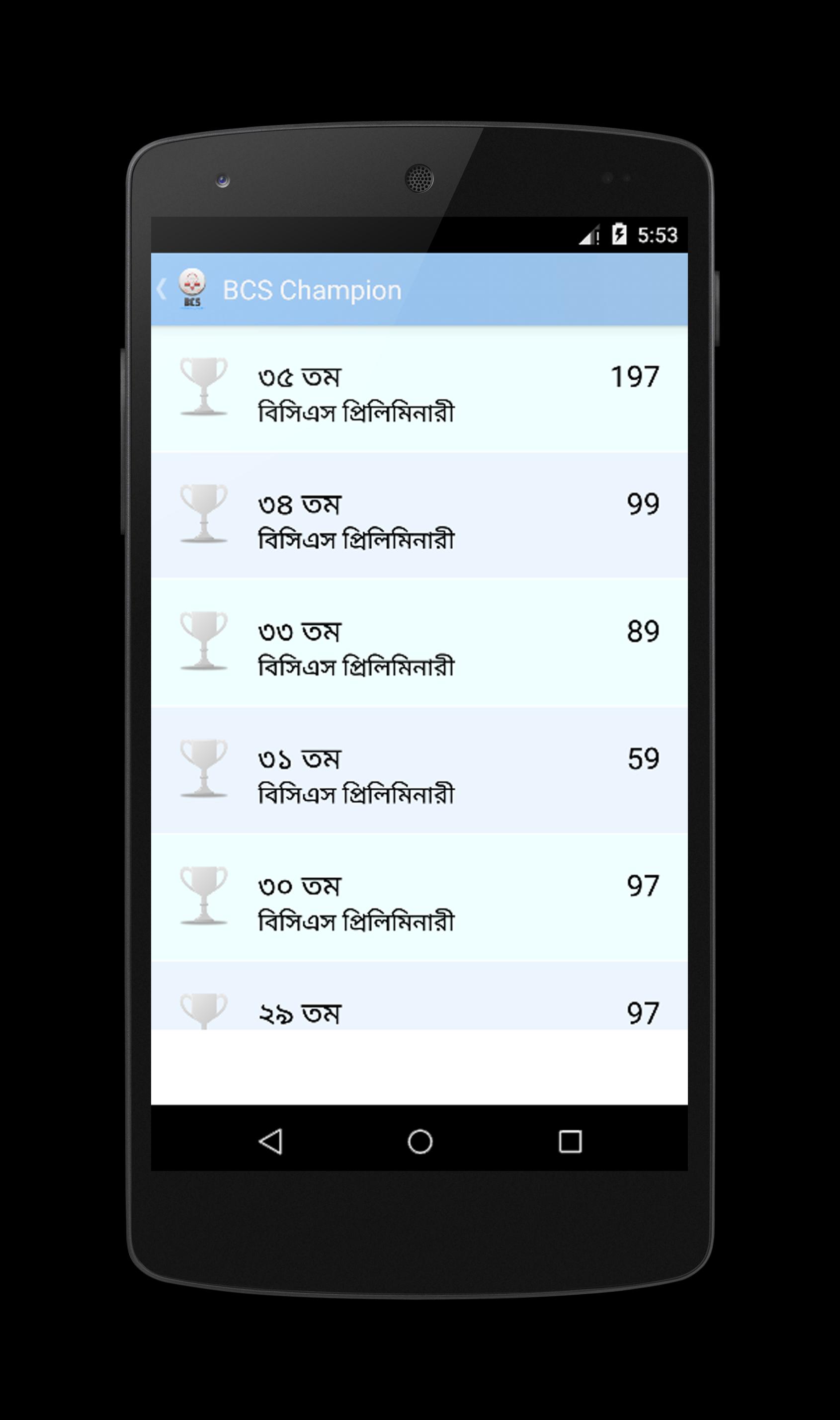Open the ৩৫ তম বিসিএস প্রিলিমিনারী row
840x1420 pixels.
(x=419, y=390)
